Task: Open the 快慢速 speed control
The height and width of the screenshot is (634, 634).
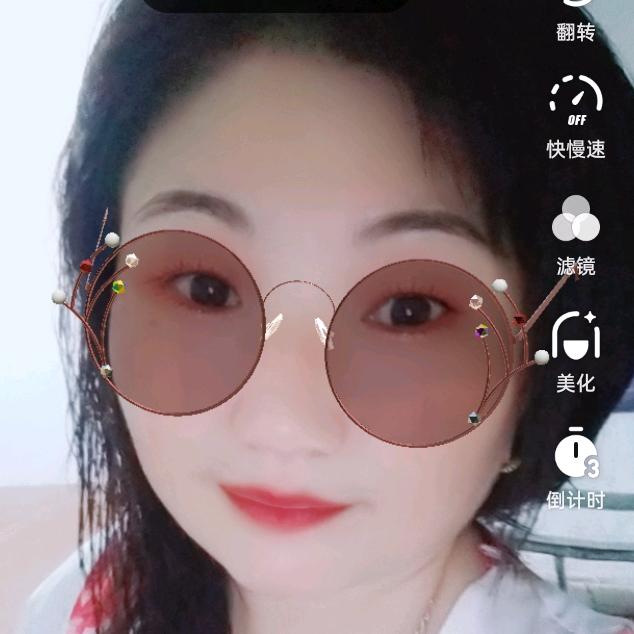Action: 576,117
